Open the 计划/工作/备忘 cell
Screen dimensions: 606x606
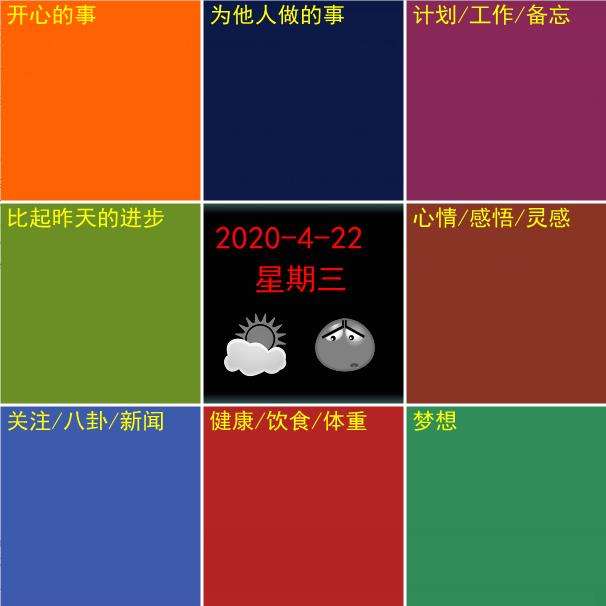click(506, 100)
